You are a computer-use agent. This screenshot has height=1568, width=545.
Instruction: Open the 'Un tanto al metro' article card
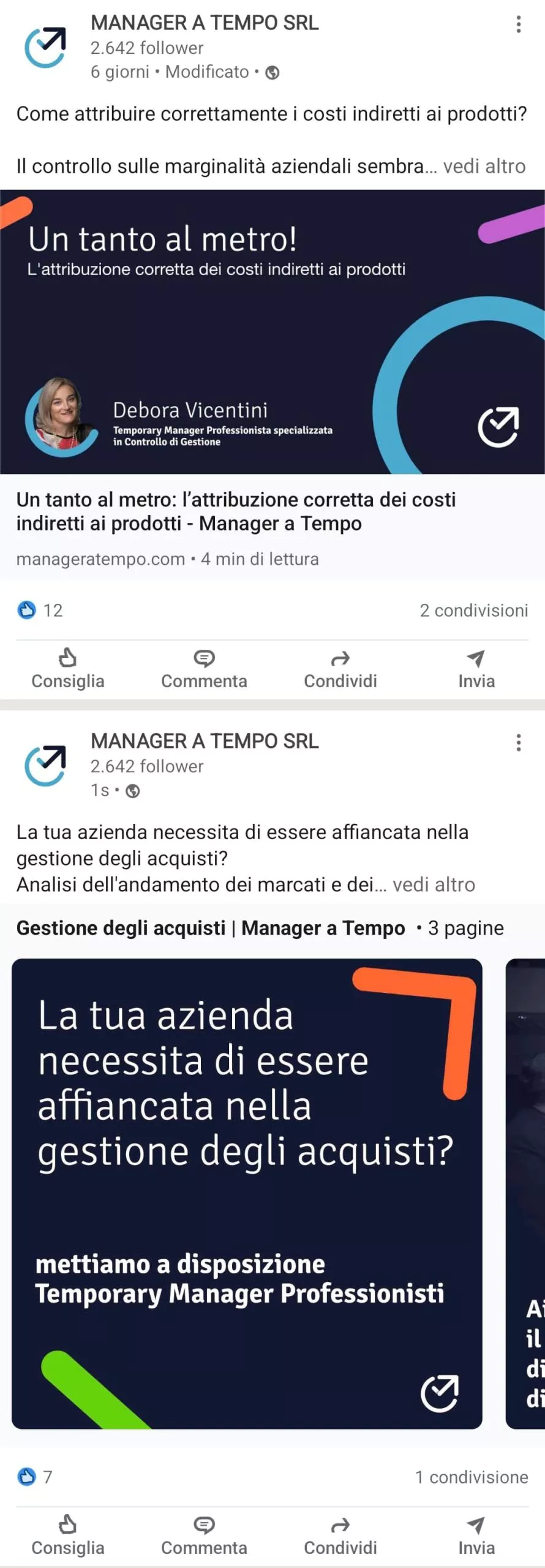272,511
